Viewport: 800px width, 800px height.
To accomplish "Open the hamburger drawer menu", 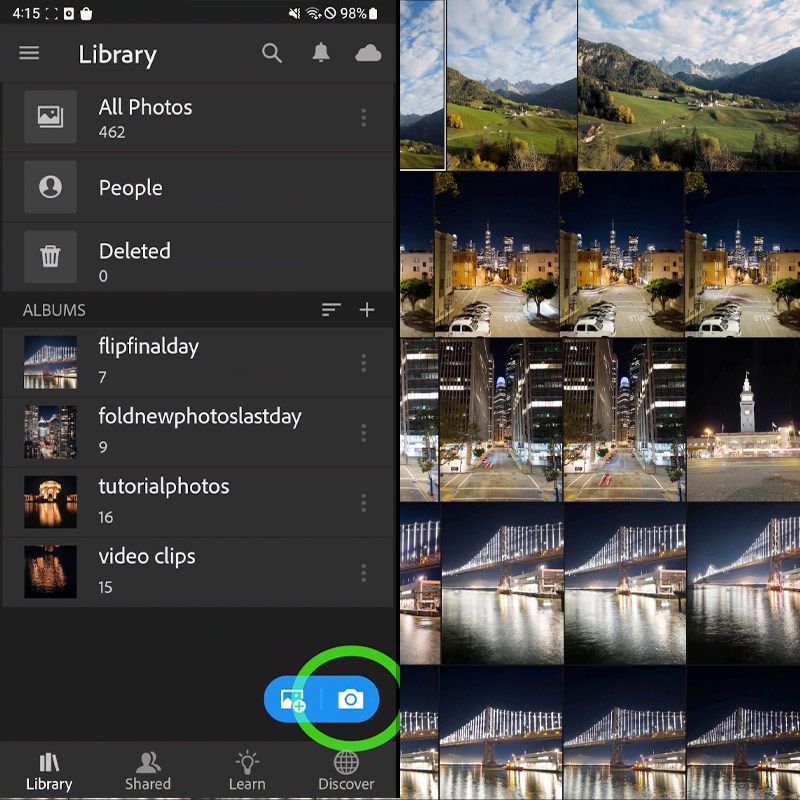I will [x=29, y=53].
